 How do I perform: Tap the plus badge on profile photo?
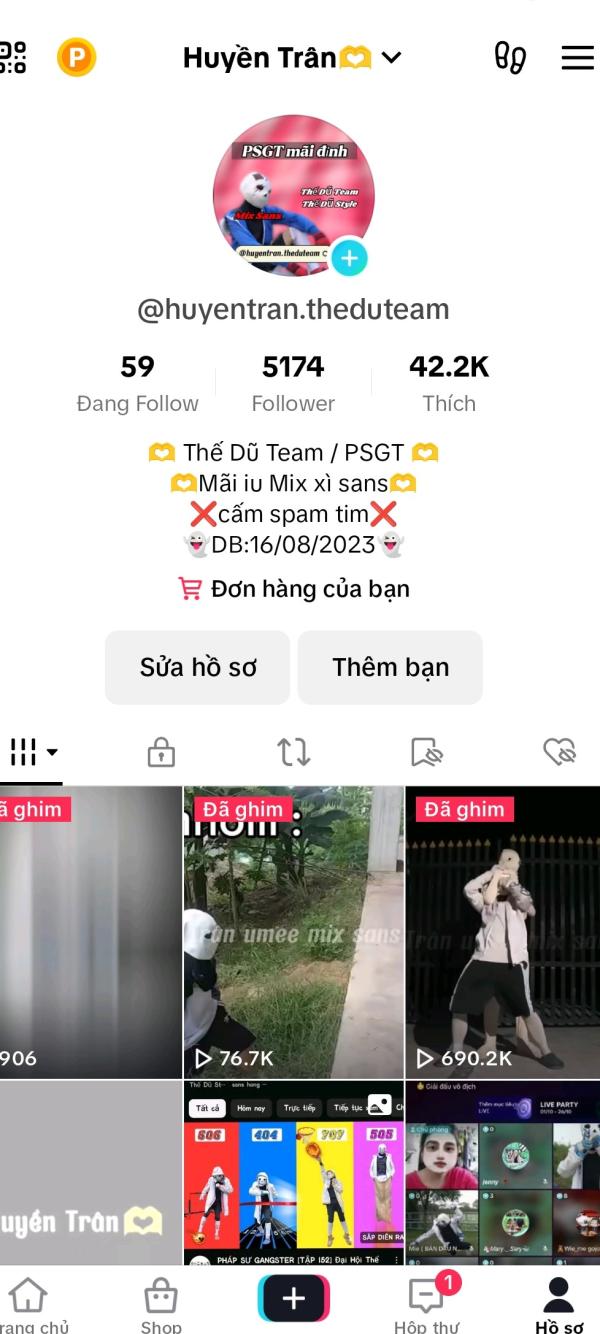[x=349, y=258]
